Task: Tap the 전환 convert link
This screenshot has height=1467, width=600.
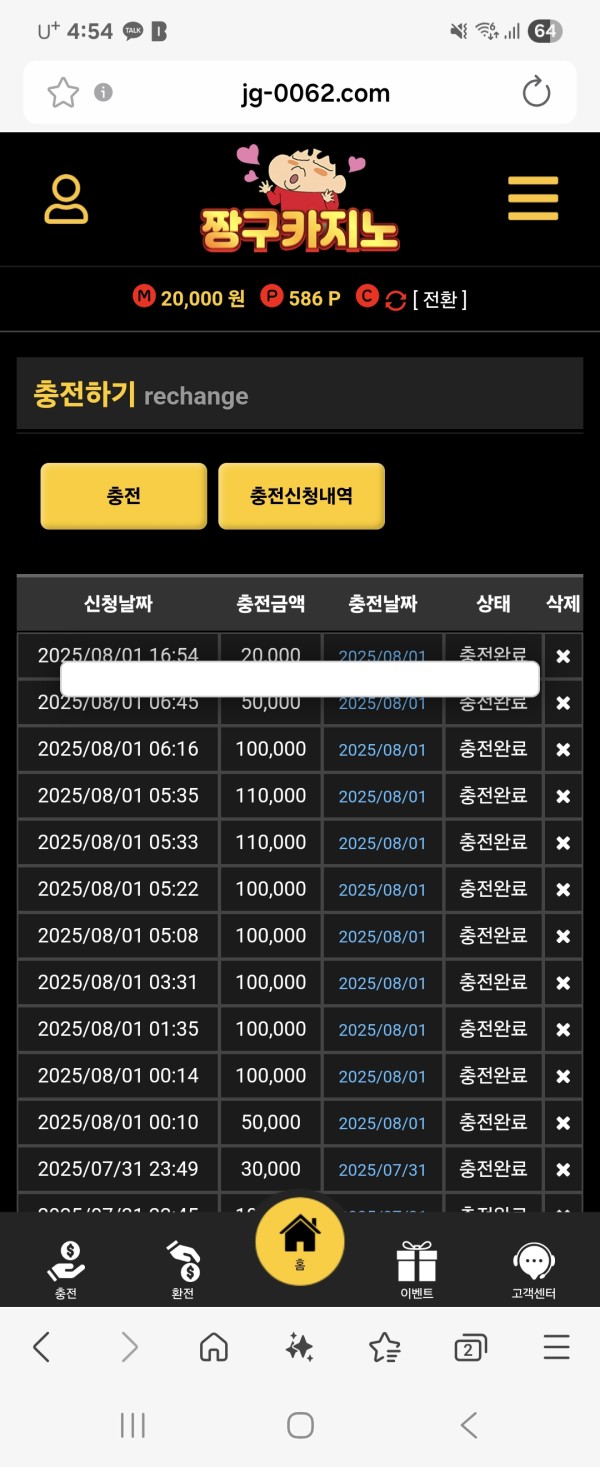Action: pyautogui.click(x=440, y=298)
